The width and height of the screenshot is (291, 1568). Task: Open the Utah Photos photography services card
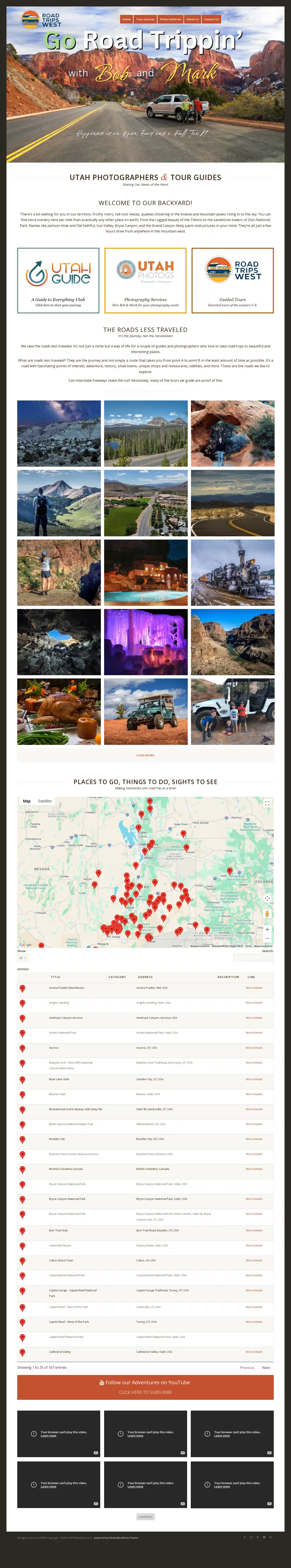(145, 280)
